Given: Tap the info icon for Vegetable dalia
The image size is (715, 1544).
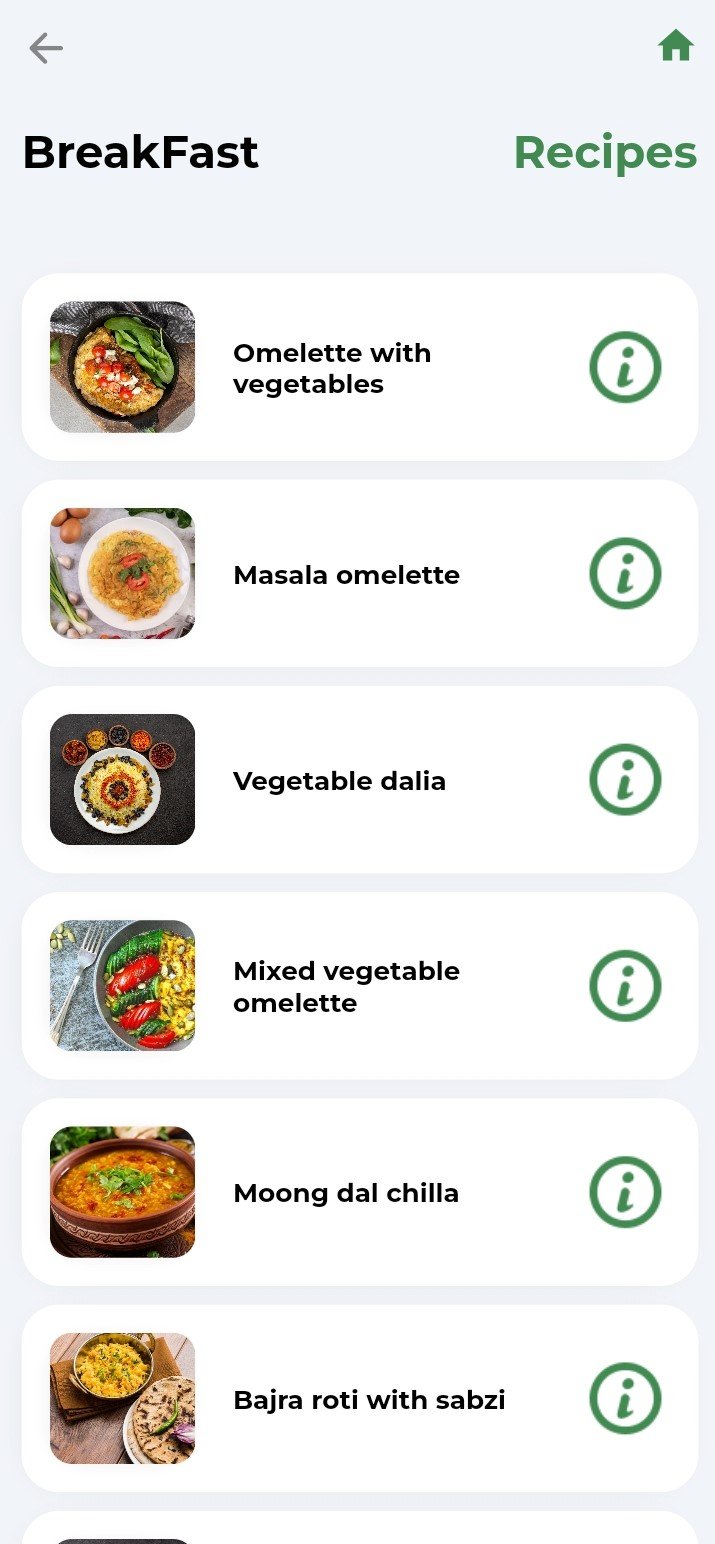Looking at the screenshot, I should click(x=625, y=780).
